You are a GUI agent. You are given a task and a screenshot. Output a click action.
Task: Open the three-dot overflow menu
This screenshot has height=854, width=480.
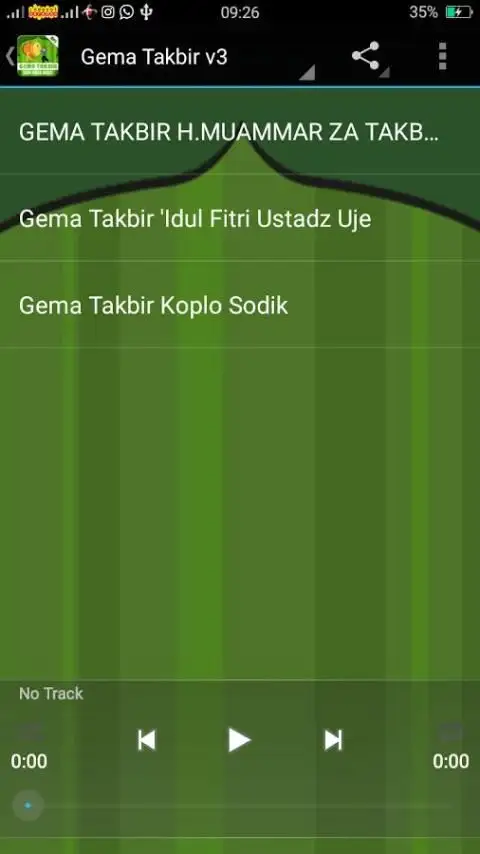[442, 56]
